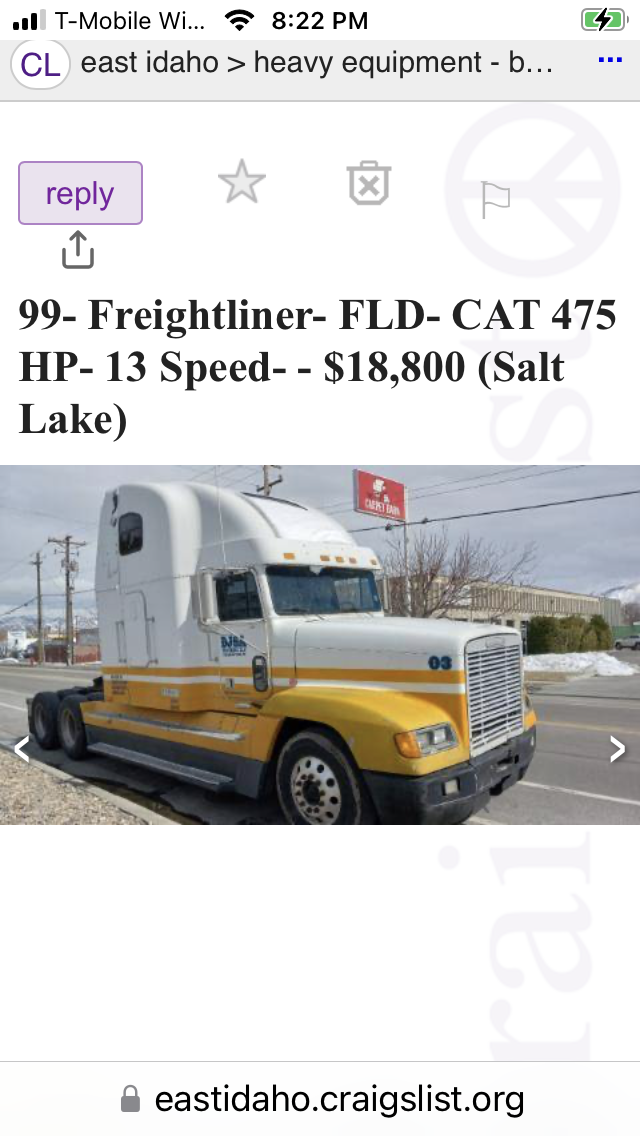Viewport: 640px width, 1136px height.
Task: Show the next truck photo
Action: tap(618, 748)
